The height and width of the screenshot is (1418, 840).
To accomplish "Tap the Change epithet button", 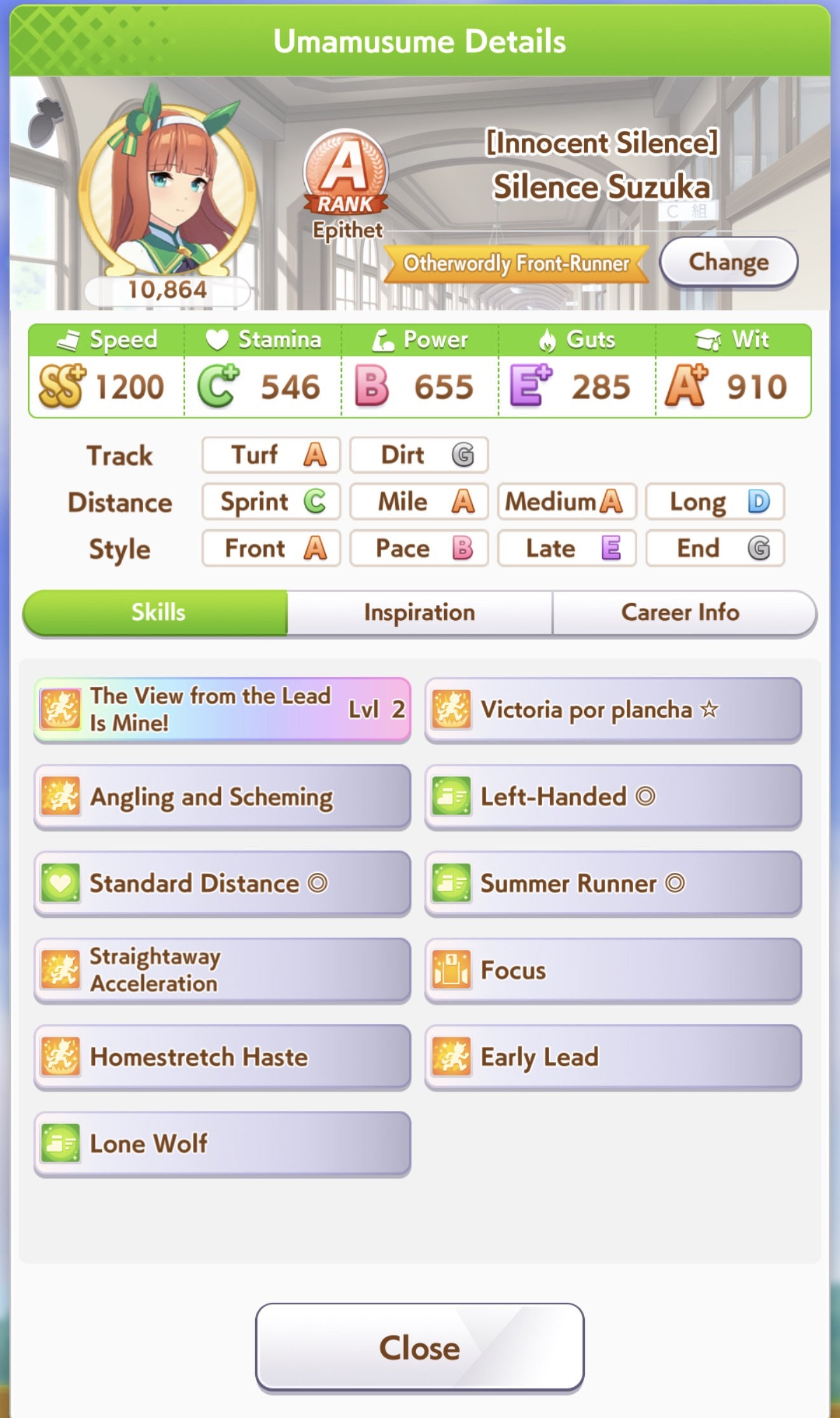I will (729, 262).
